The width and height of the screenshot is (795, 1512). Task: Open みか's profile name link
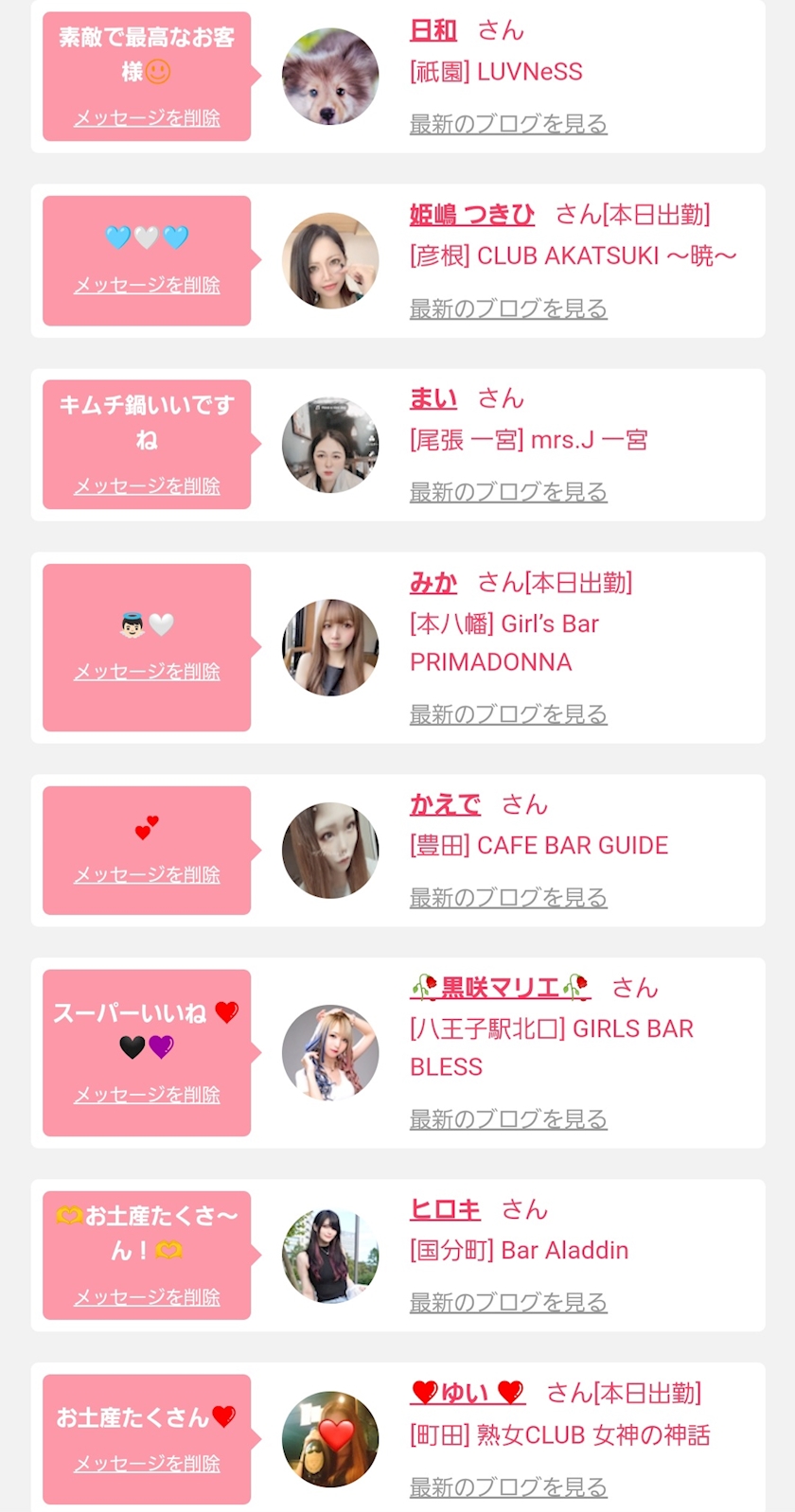433,583
